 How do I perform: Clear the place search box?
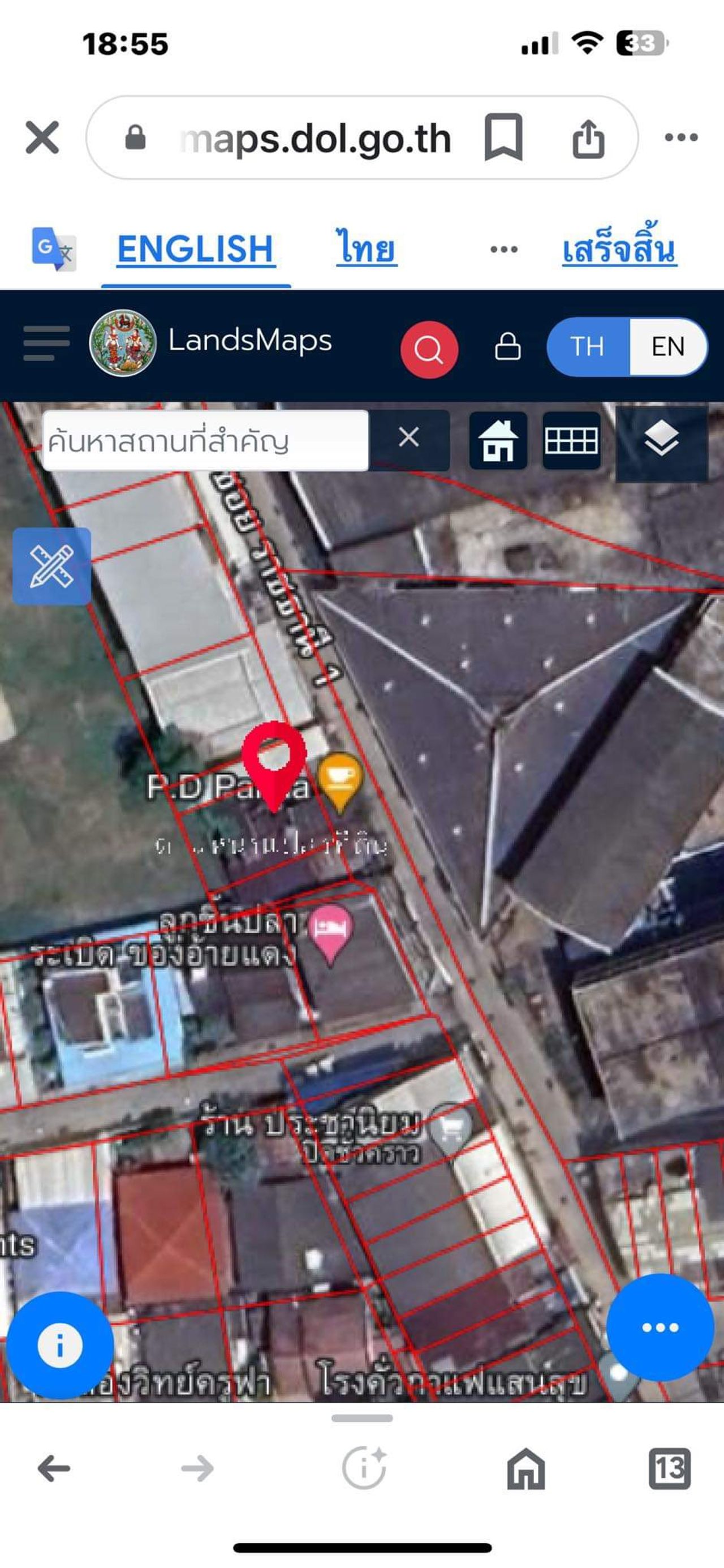pyautogui.click(x=408, y=437)
